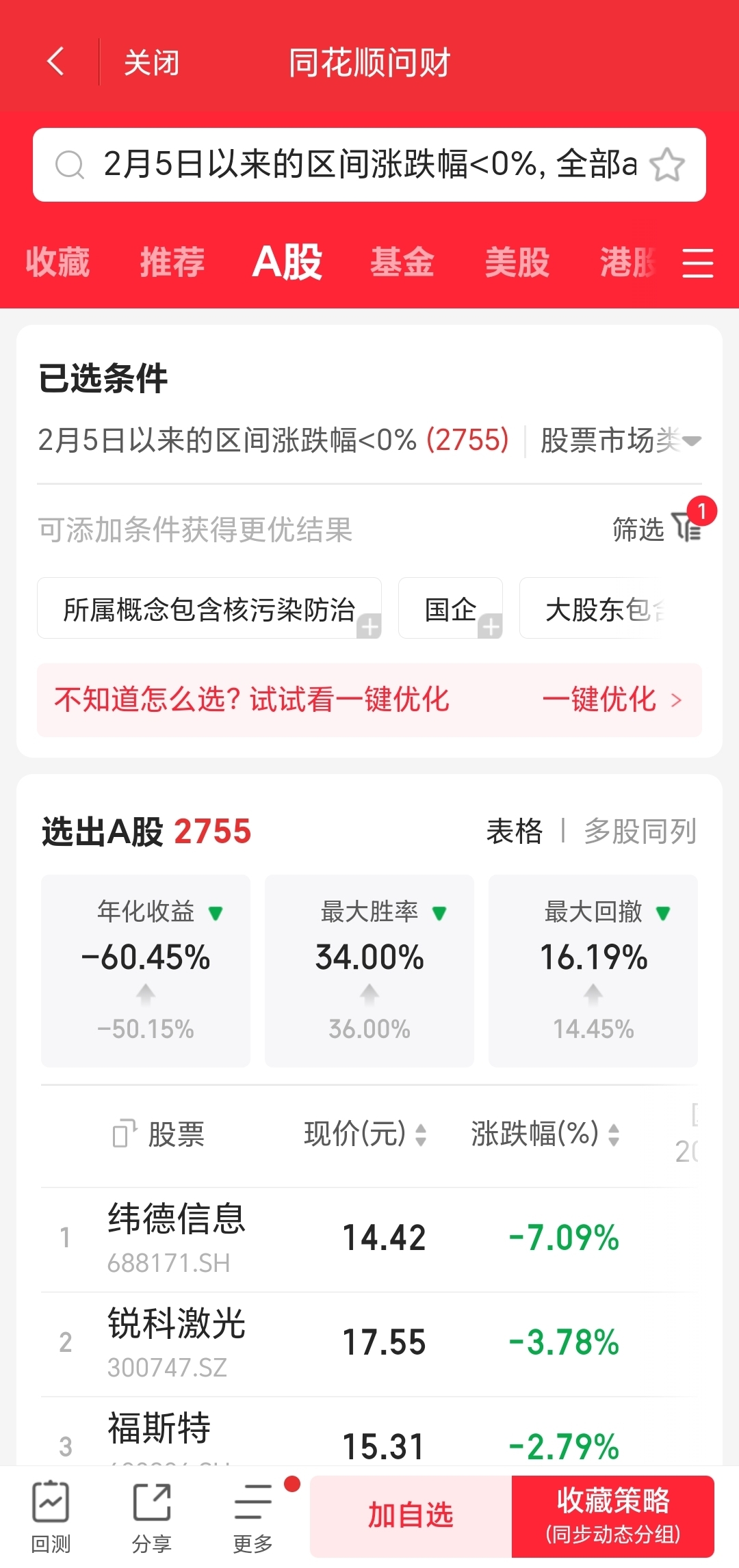
Task: Go back using the top-left arrow
Action: (x=56, y=62)
